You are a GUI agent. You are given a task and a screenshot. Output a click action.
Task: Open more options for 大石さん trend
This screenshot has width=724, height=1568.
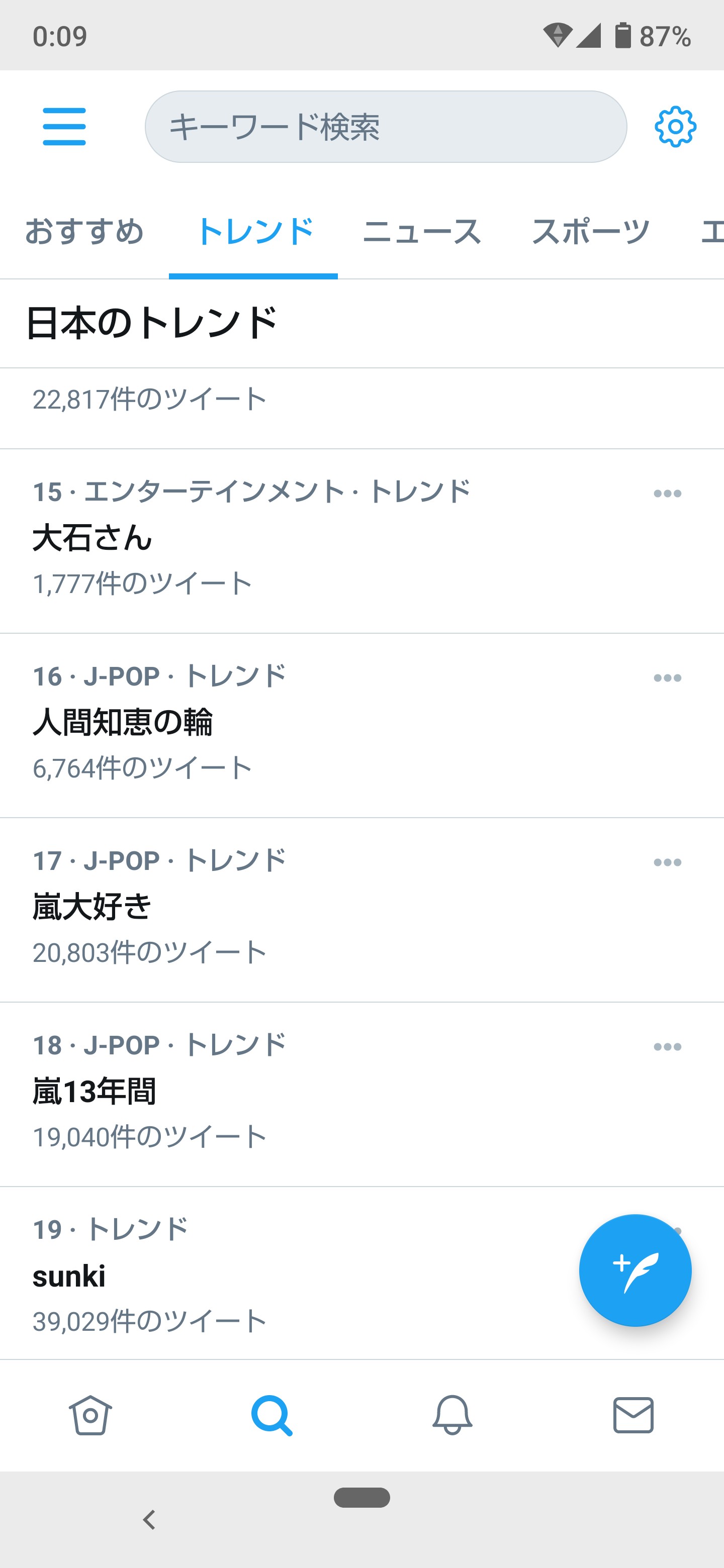click(667, 493)
